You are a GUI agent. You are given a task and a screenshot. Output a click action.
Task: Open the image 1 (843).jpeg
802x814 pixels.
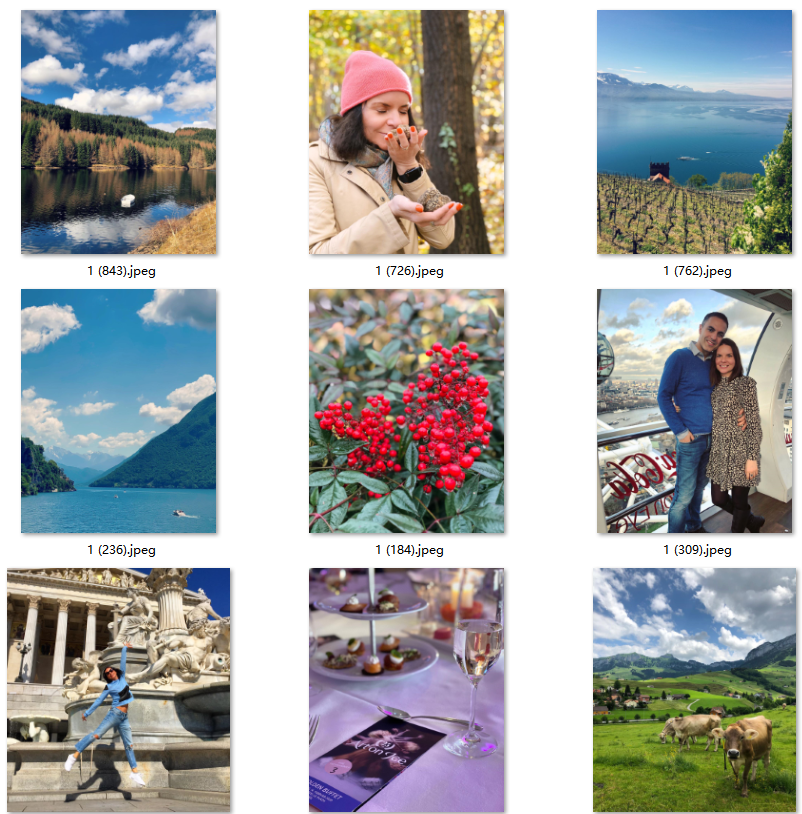coord(118,132)
